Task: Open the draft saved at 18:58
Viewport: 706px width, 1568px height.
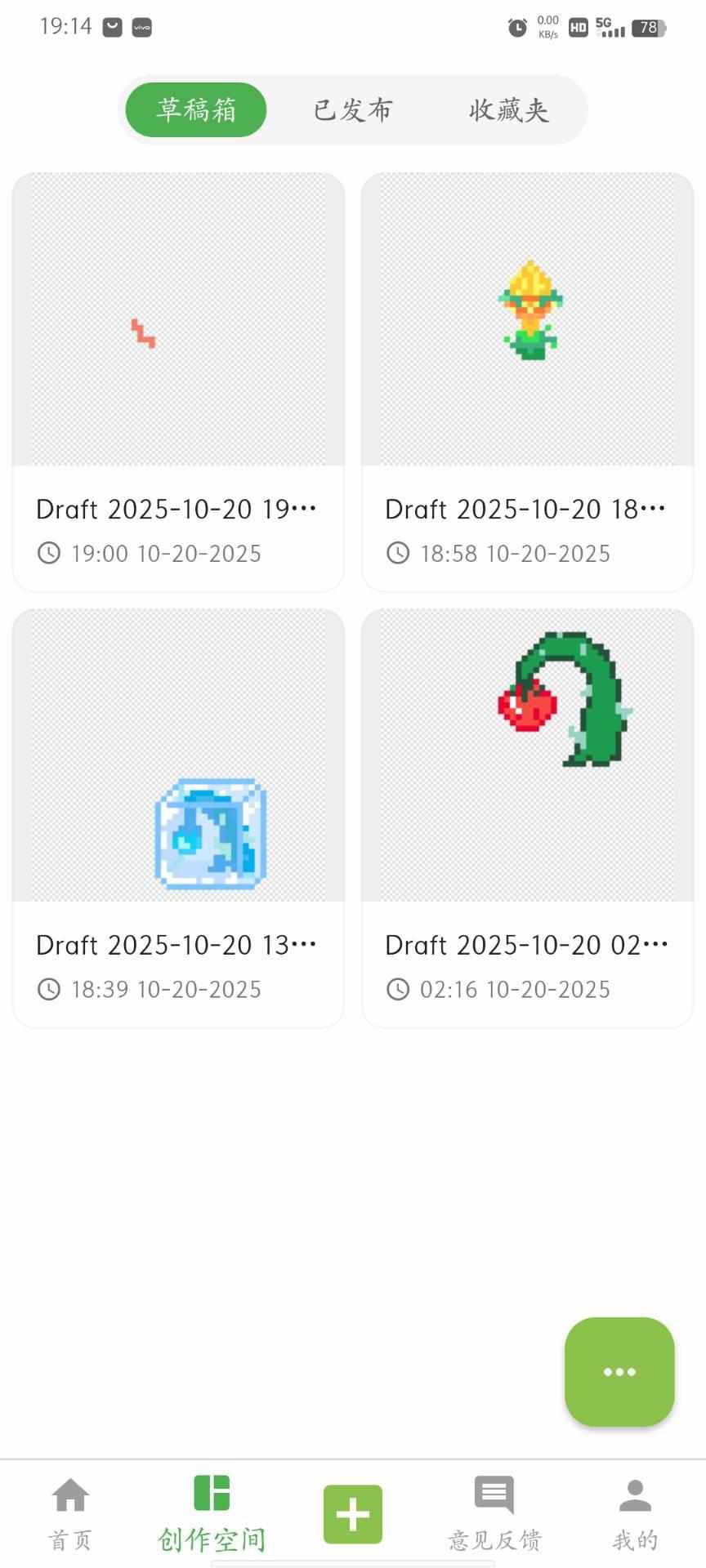Action: (x=527, y=381)
